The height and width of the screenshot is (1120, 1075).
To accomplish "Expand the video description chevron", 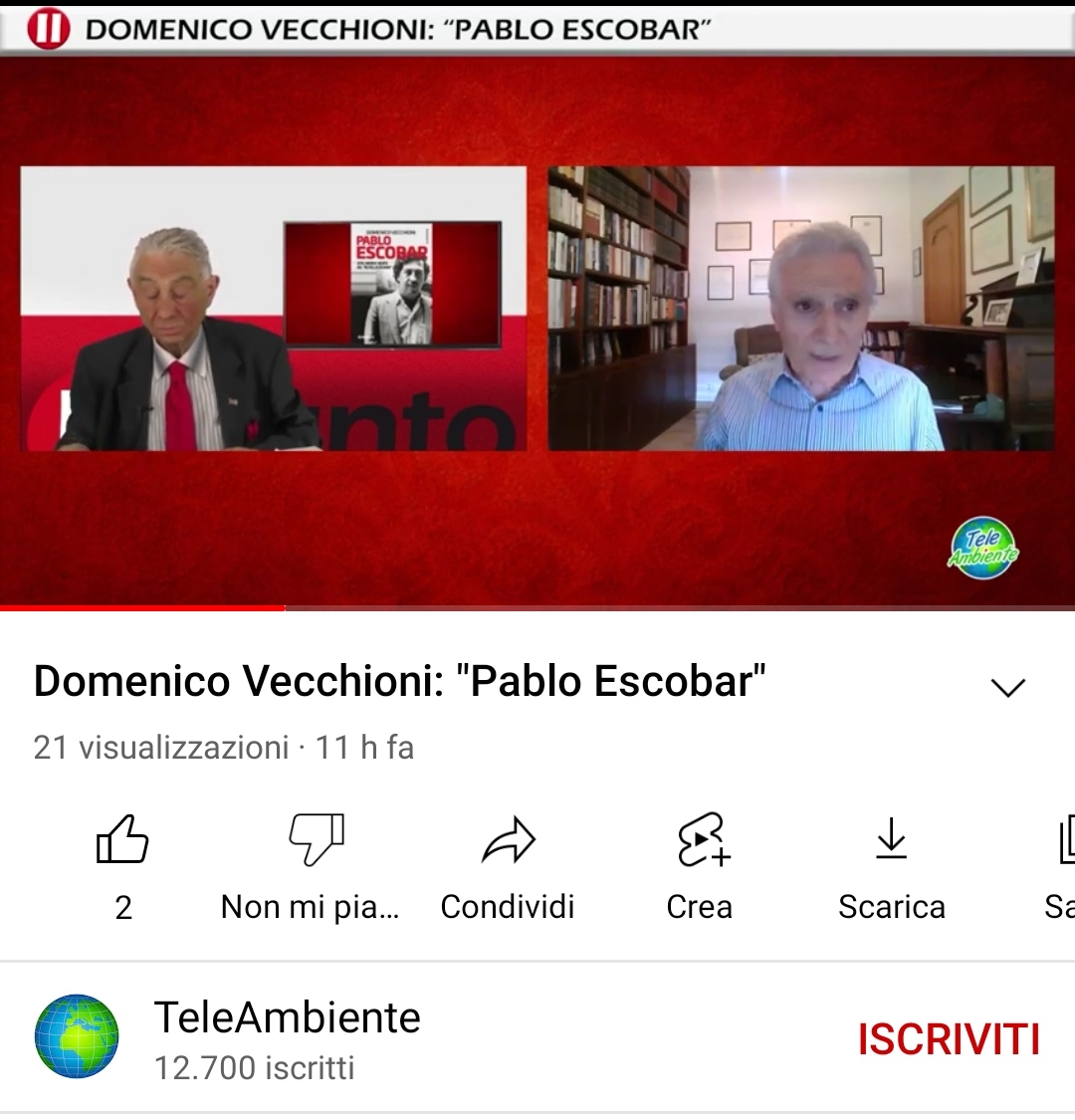I will 1007,687.
